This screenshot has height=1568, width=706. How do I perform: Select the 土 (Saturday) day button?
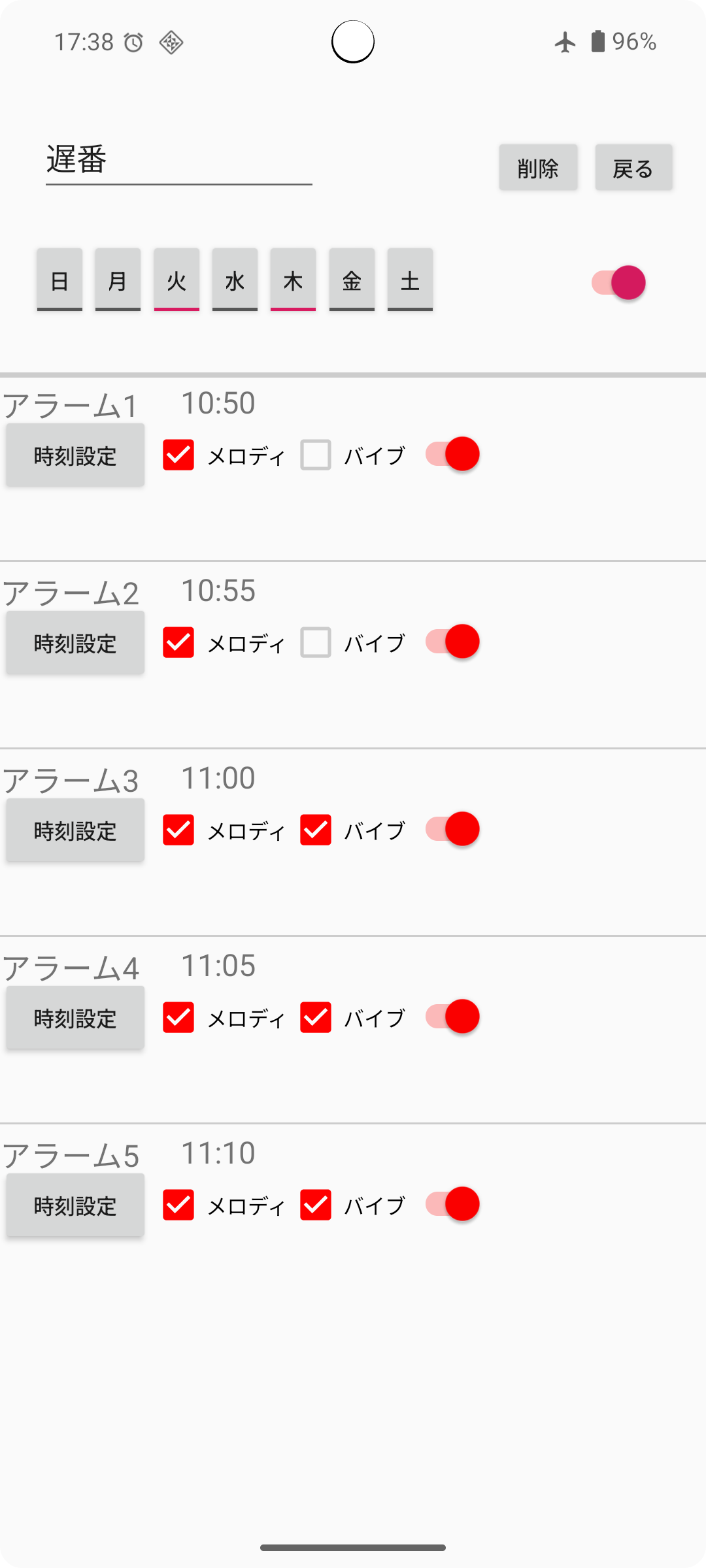[410, 280]
